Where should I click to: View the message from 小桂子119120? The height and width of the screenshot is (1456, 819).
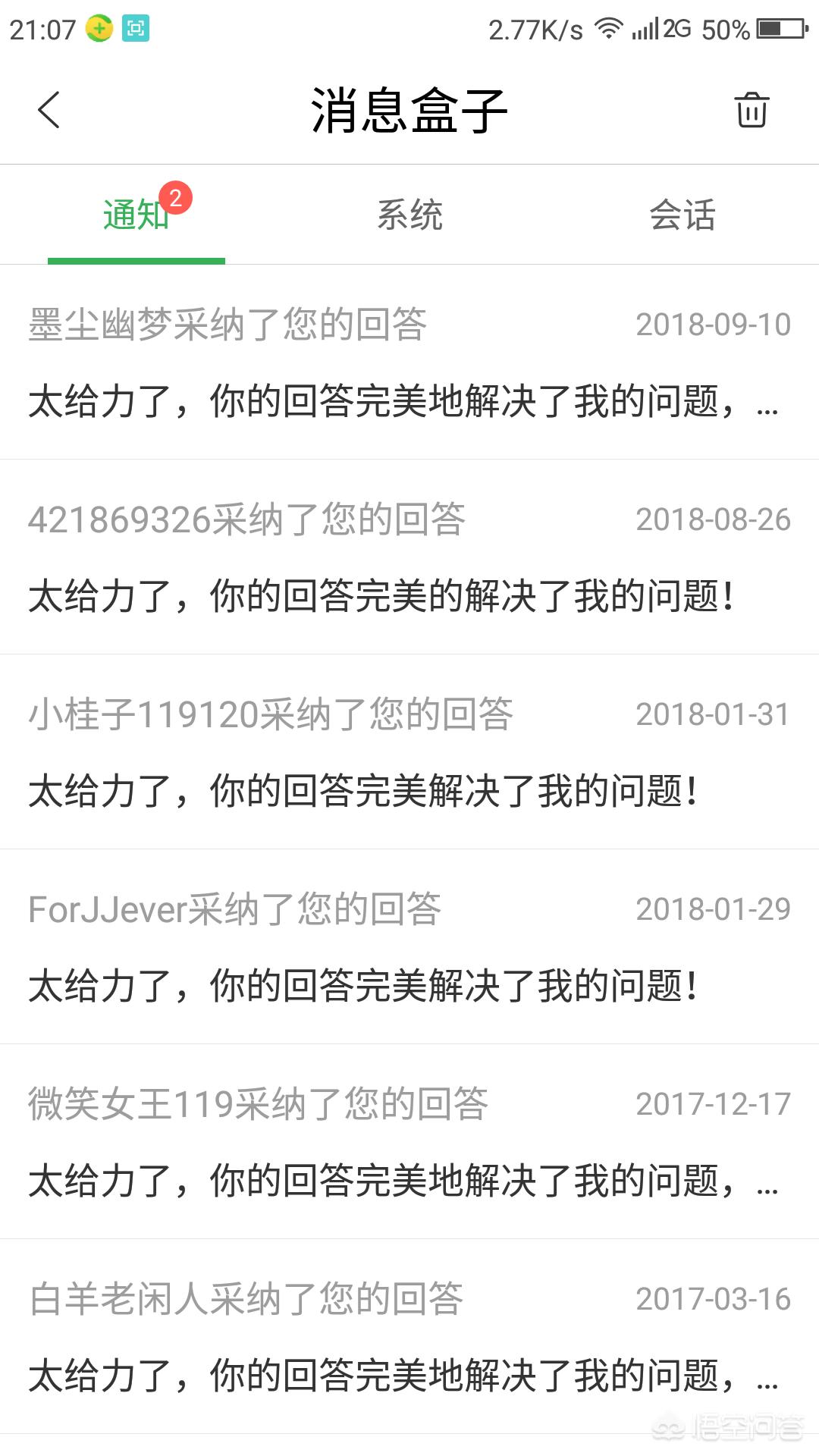pyautogui.click(x=409, y=752)
